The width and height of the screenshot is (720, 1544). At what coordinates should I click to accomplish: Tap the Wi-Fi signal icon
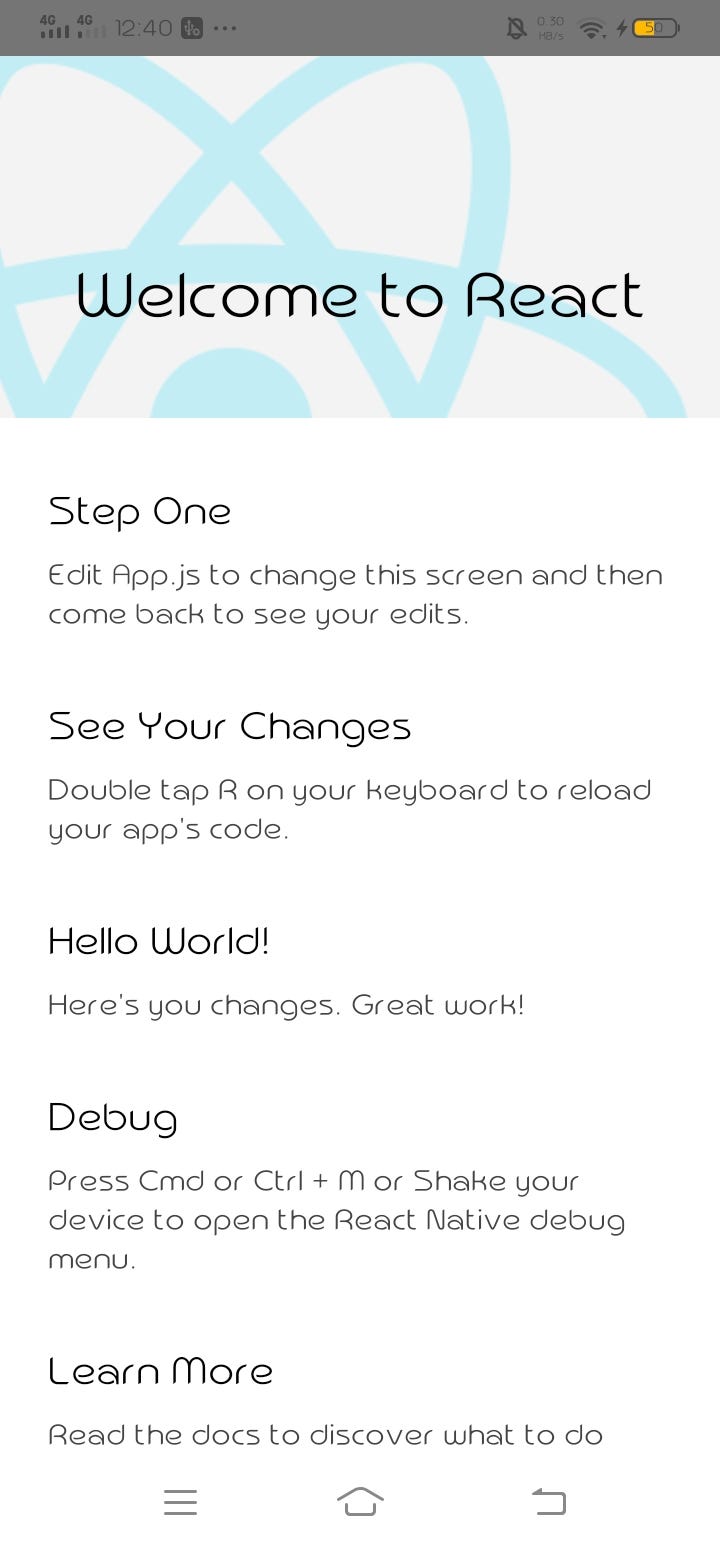coord(592,28)
